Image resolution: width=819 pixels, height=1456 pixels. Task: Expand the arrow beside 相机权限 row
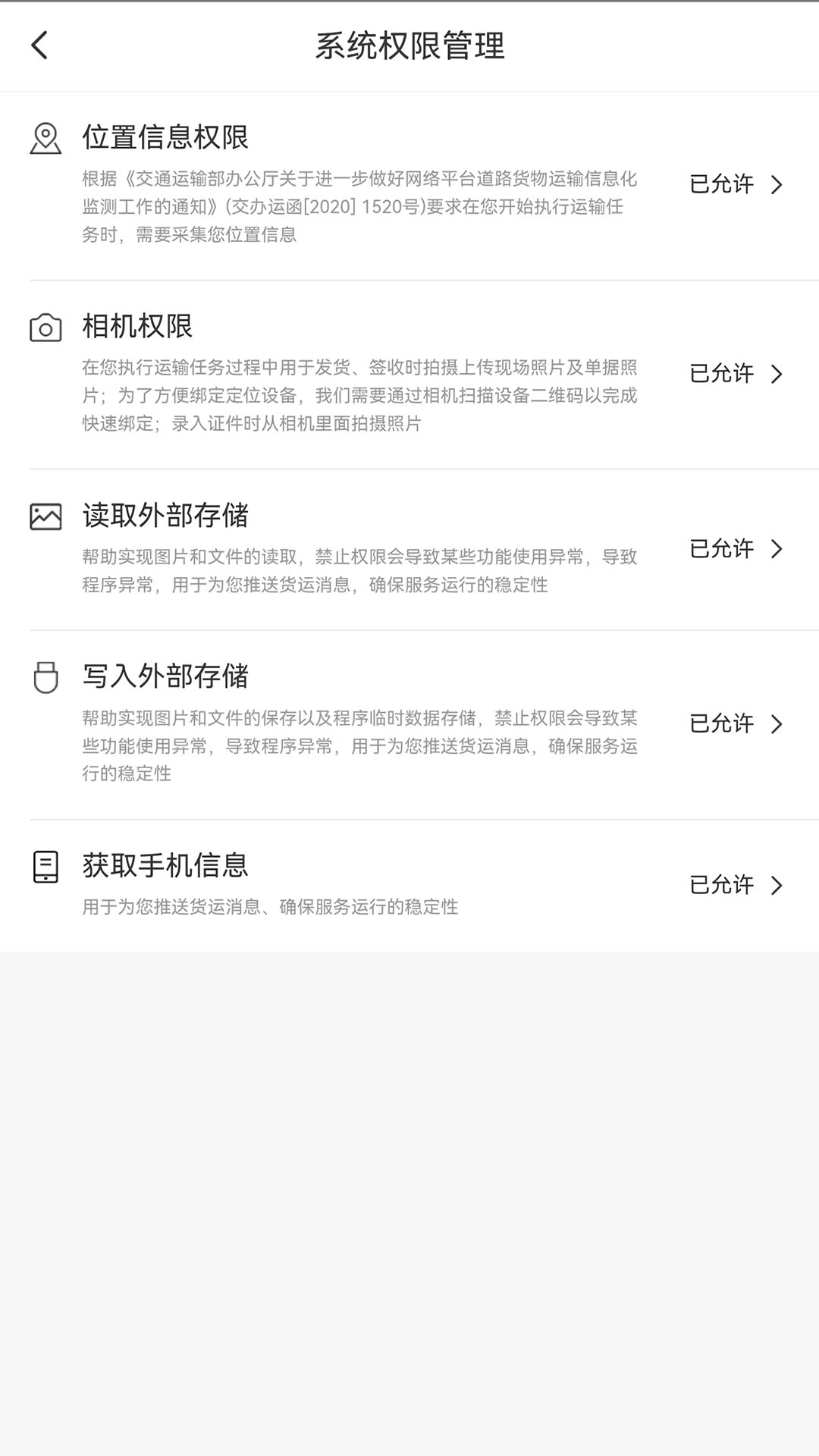[x=777, y=374]
